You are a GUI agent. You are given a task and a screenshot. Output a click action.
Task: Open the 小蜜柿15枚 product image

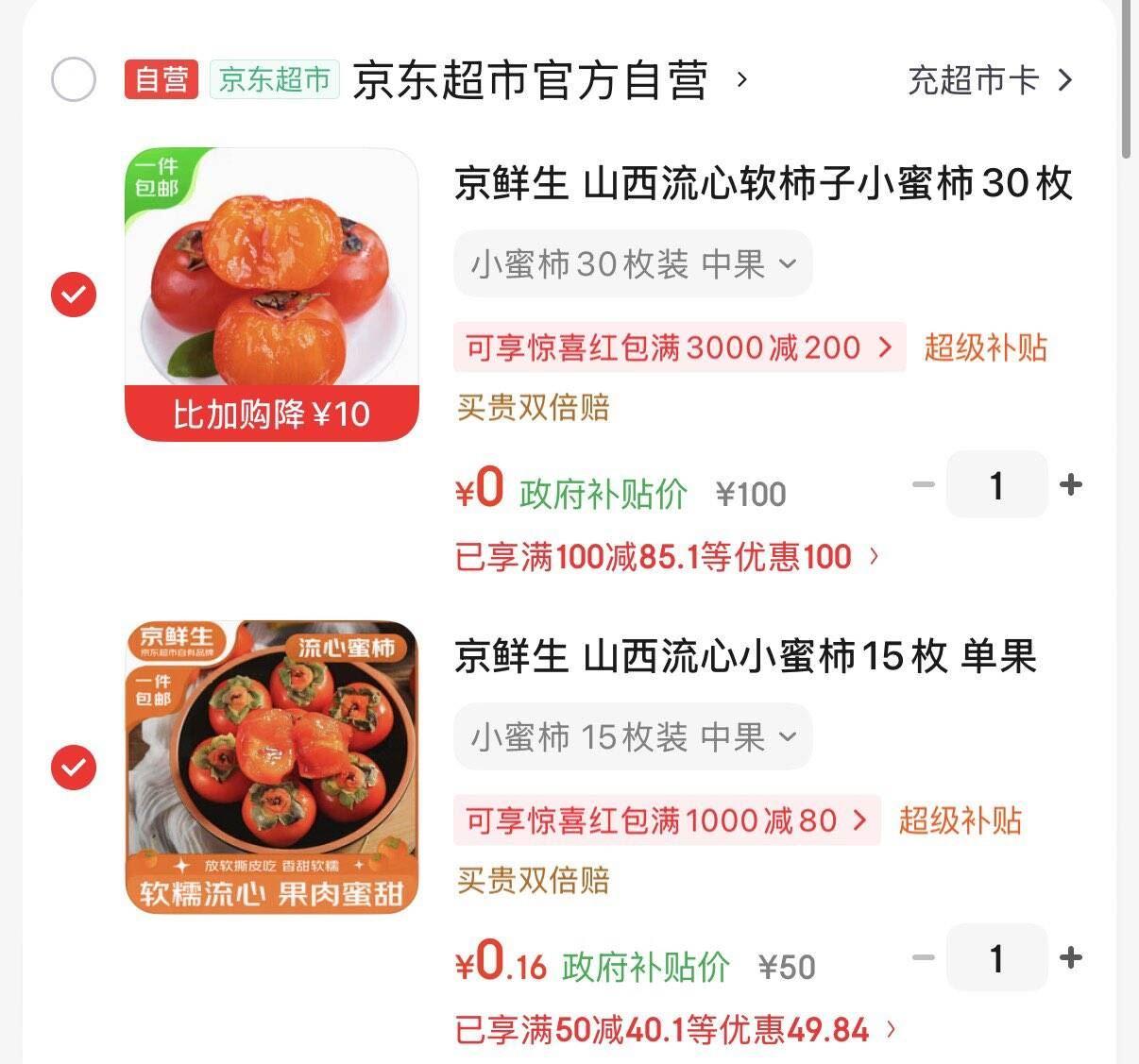(x=272, y=767)
